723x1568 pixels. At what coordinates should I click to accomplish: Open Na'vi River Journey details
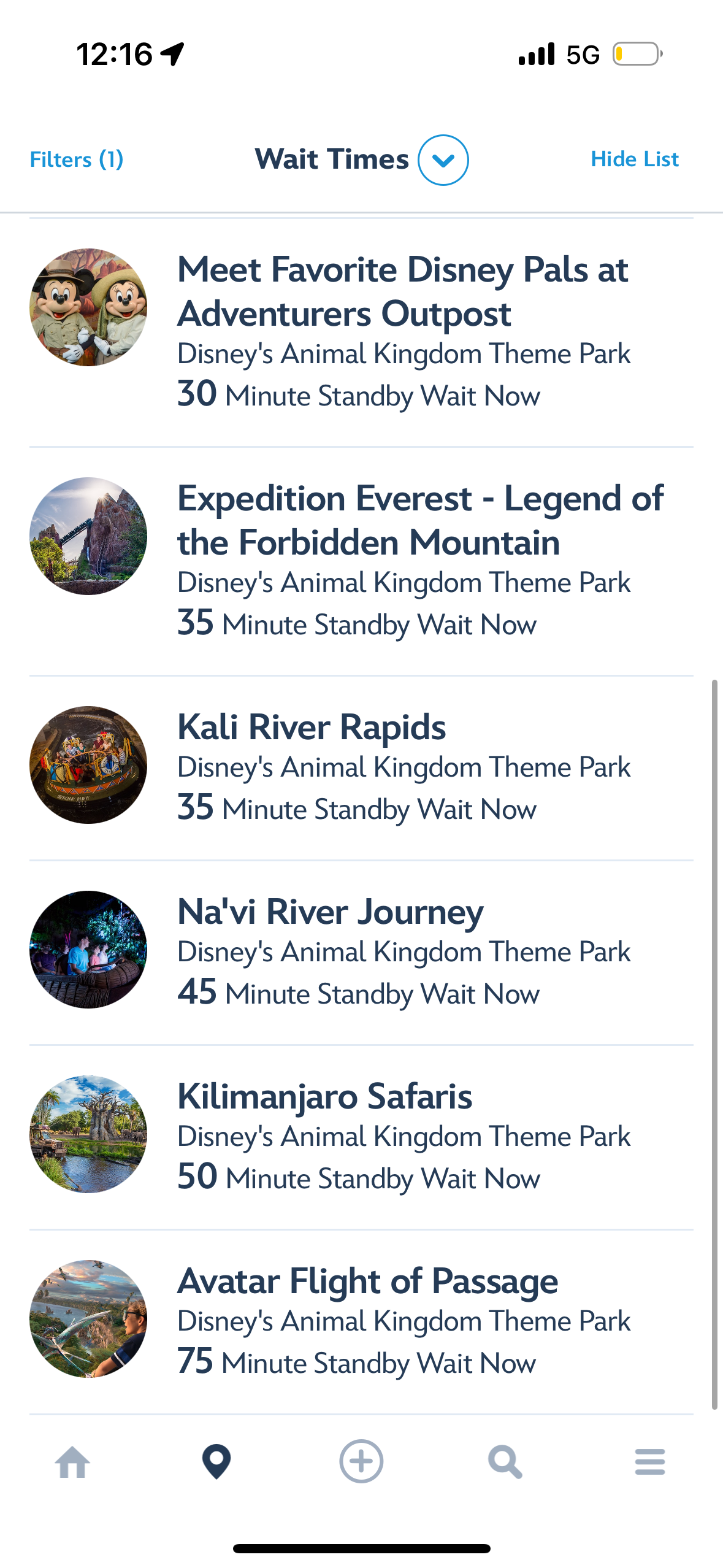[330, 912]
